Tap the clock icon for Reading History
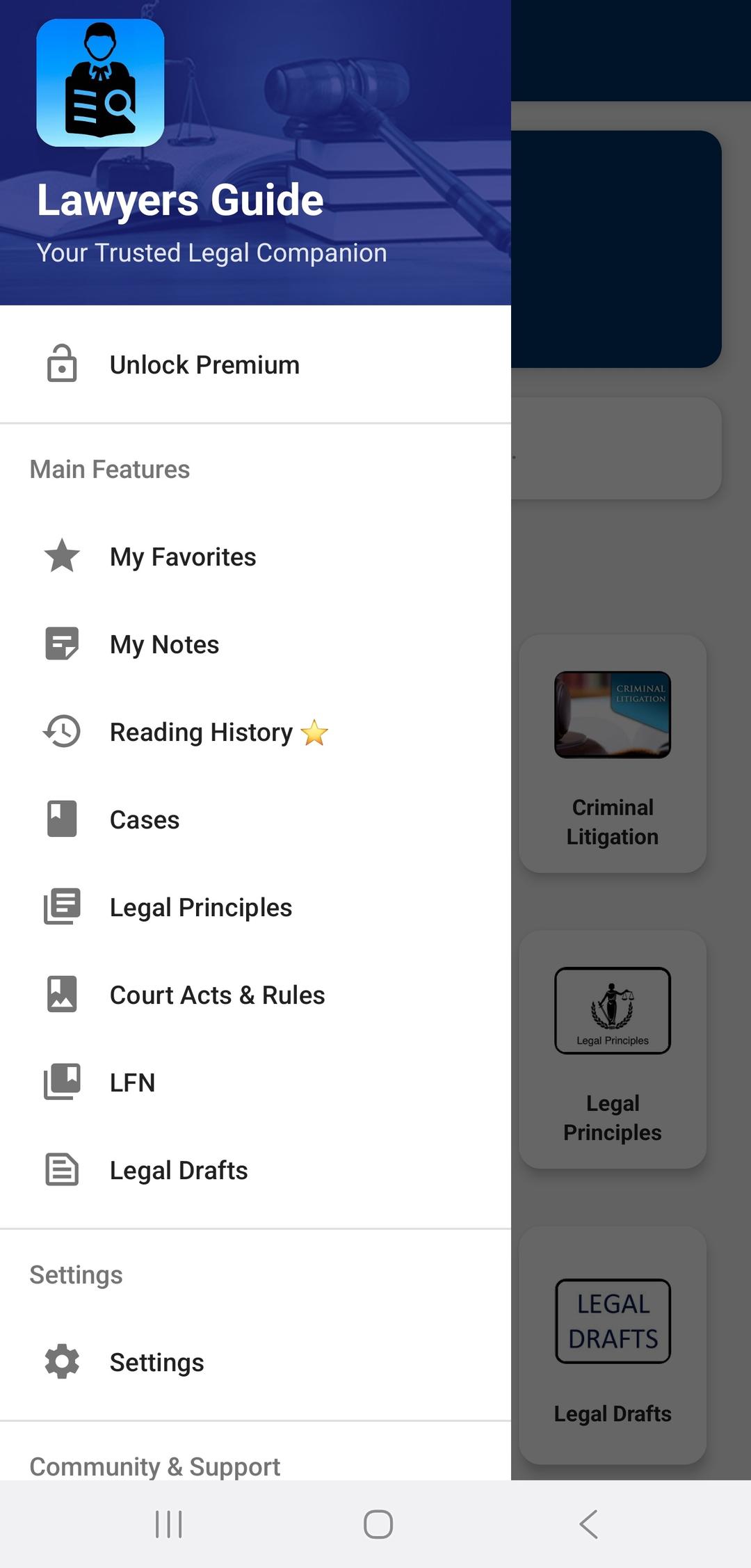The image size is (751, 1568). 61,731
